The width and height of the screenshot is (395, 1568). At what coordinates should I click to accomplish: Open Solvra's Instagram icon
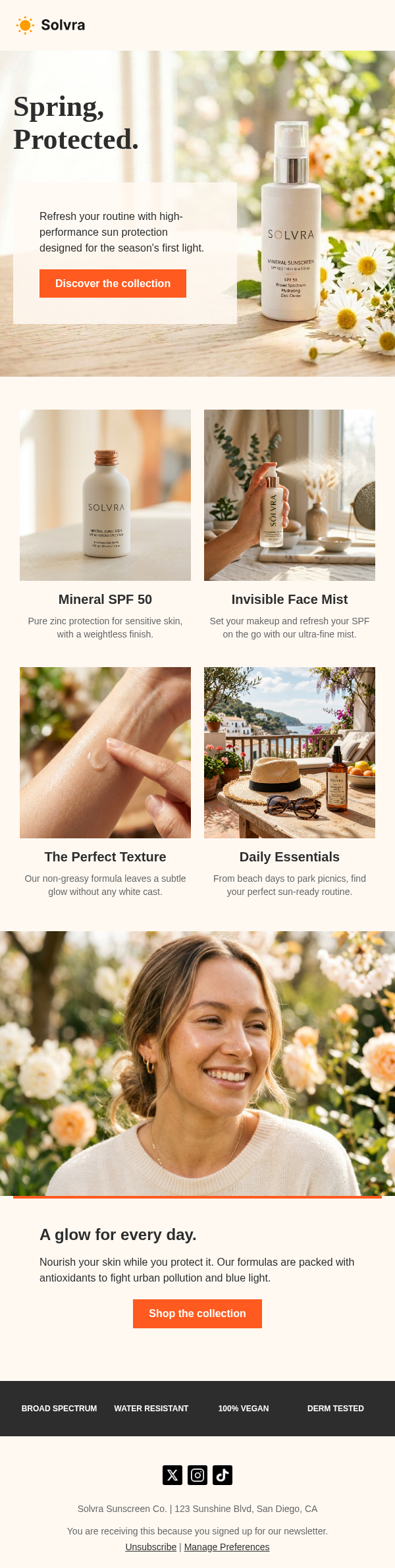tap(197, 1474)
